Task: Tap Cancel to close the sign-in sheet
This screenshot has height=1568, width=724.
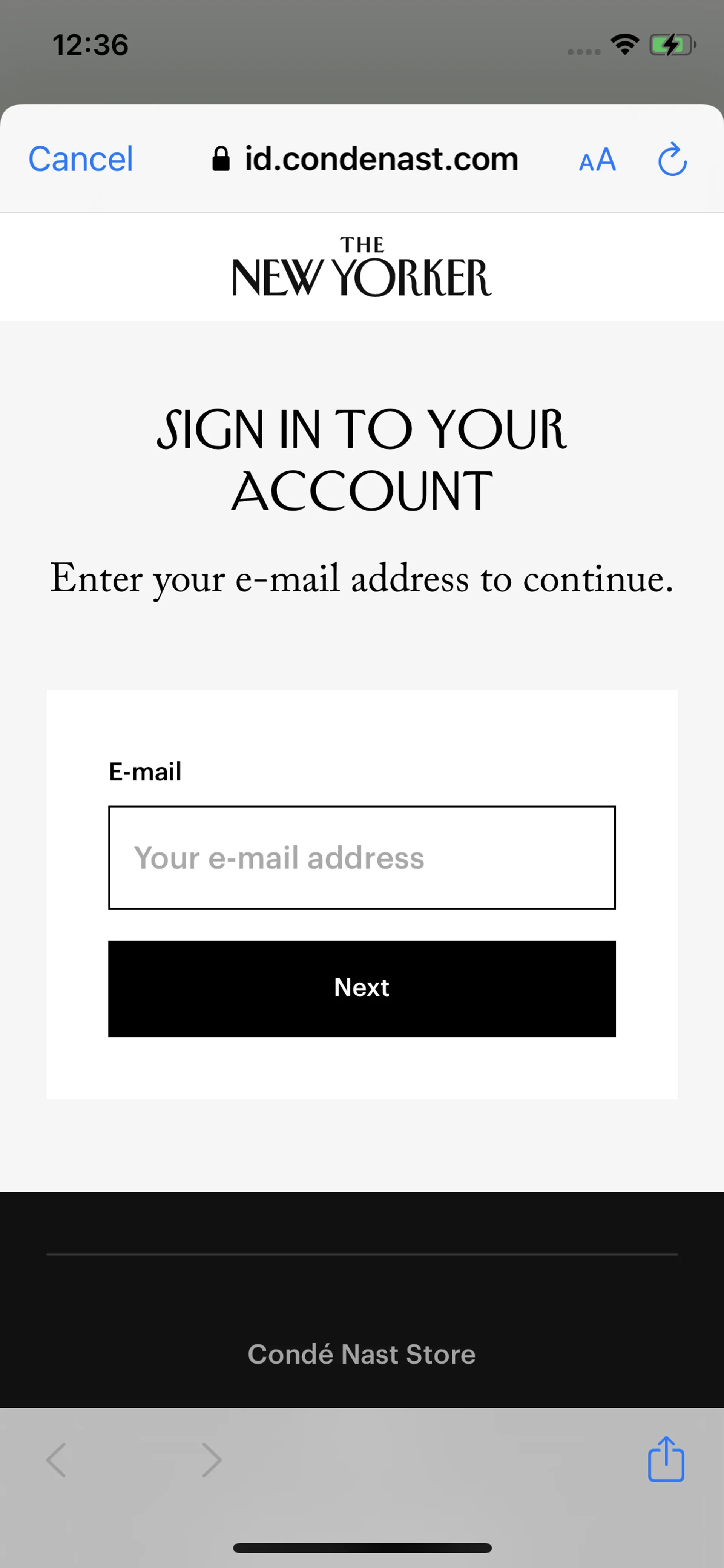Action: tap(80, 160)
